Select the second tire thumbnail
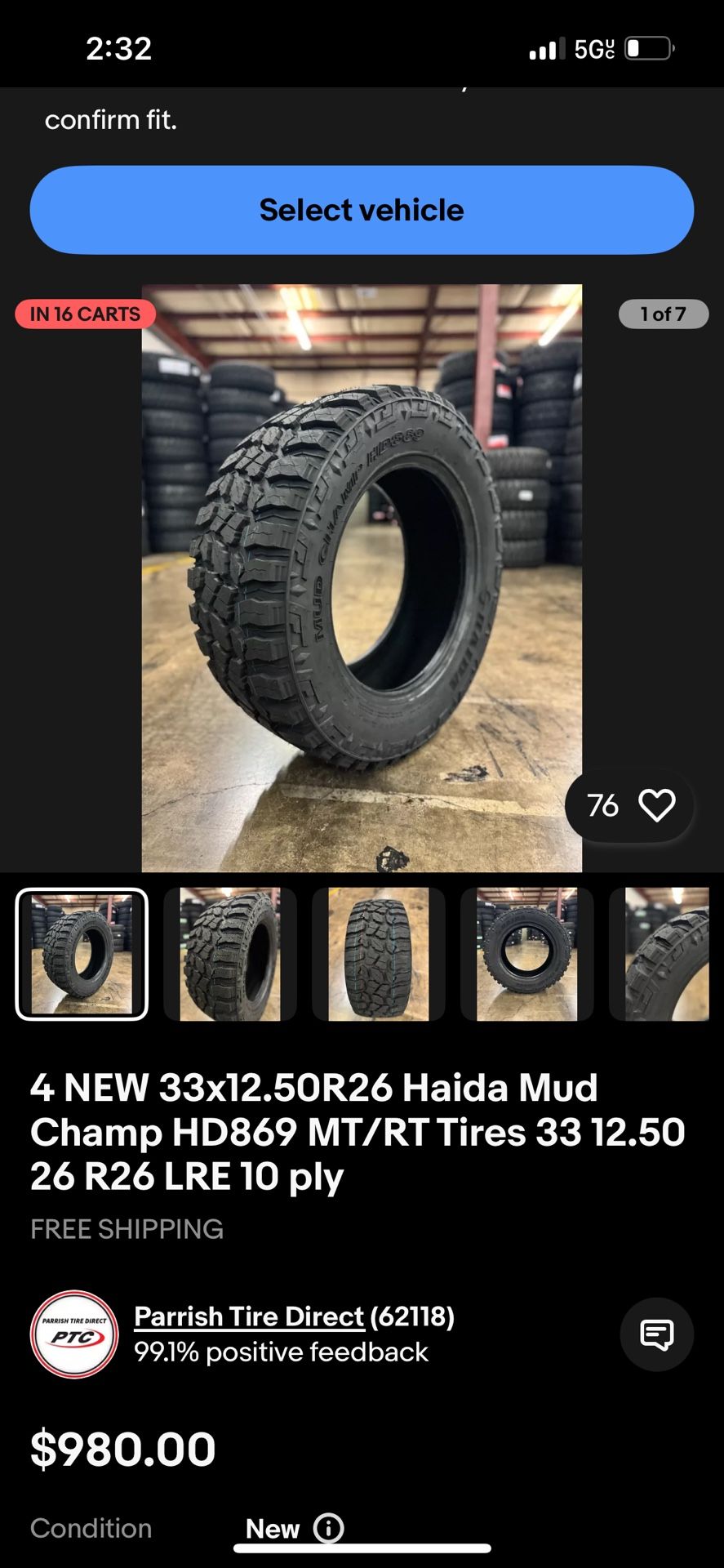The height and width of the screenshot is (1568, 724). [x=230, y=954]
